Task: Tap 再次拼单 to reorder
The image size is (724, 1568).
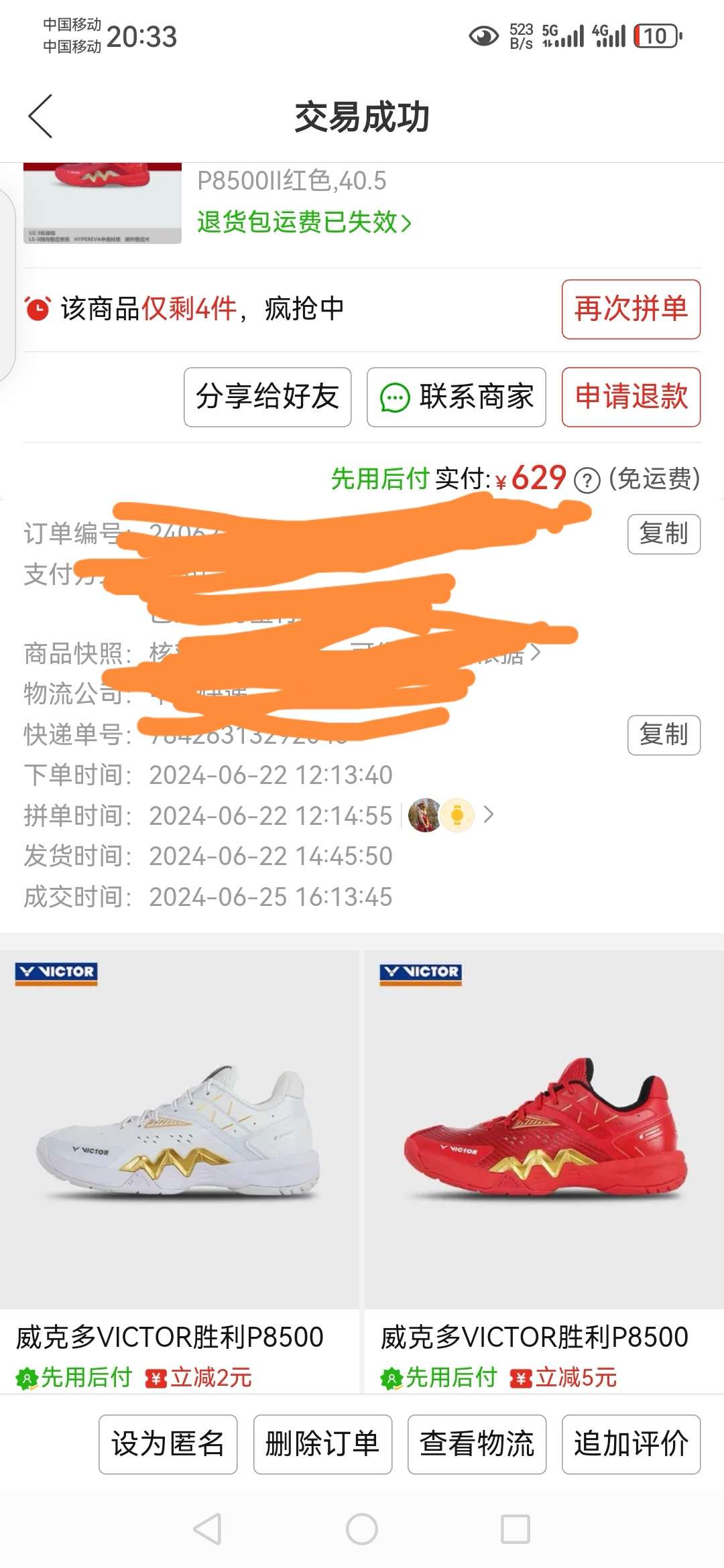Action: [x=631, y=309]
